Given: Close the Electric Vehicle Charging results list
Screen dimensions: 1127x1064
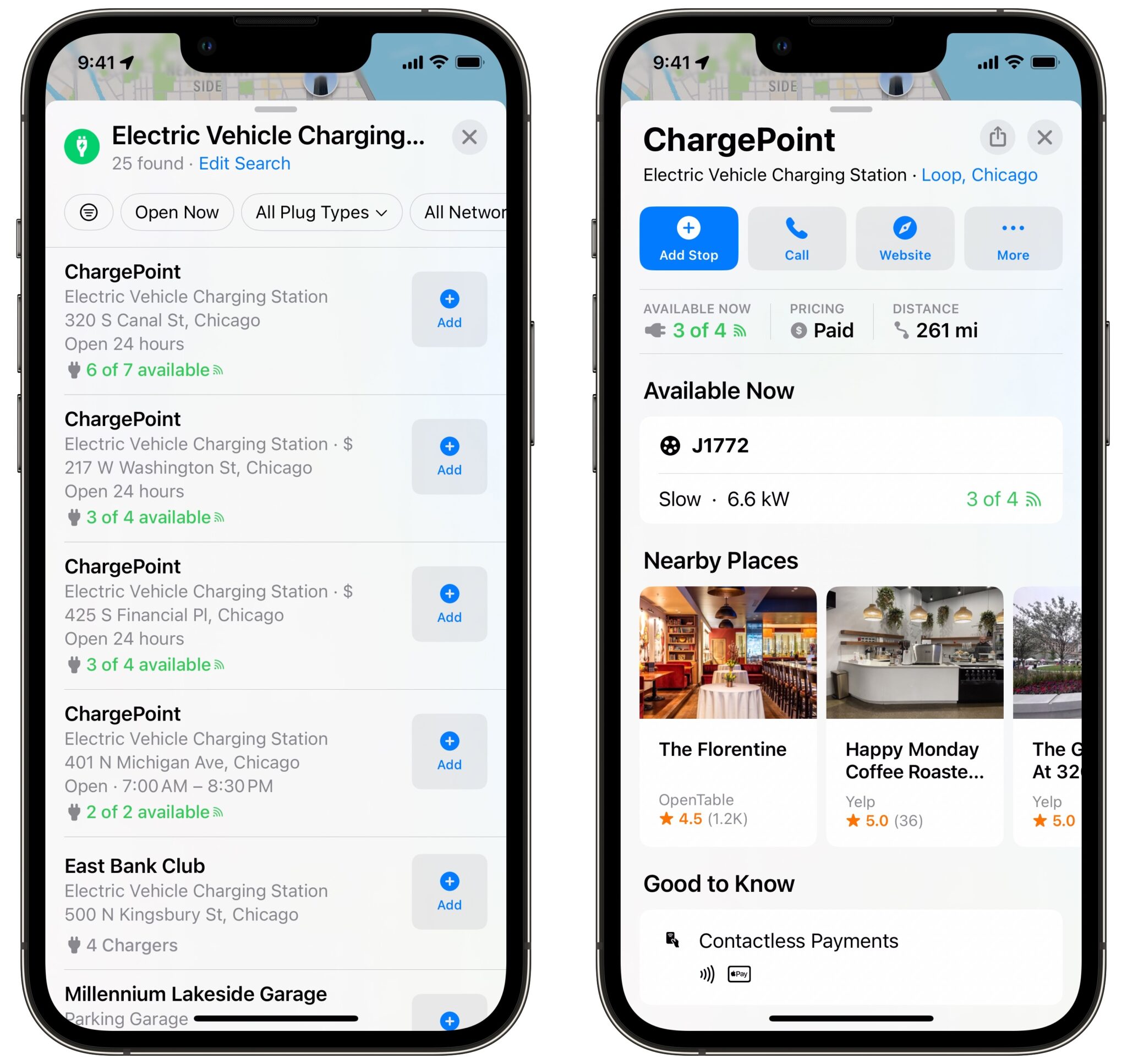Looking at the screenshot, I should 469,137.
